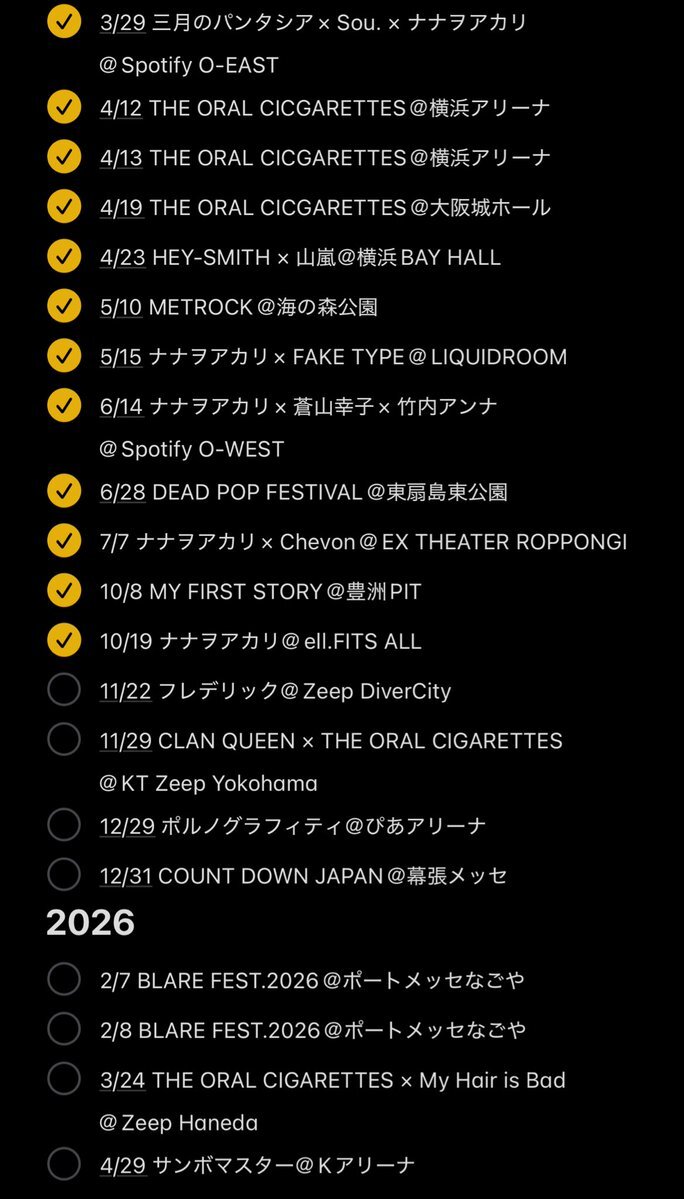
Task: Mark 11/29 CLAN QUEEN show as done
Action: click(x=64, y=741)
